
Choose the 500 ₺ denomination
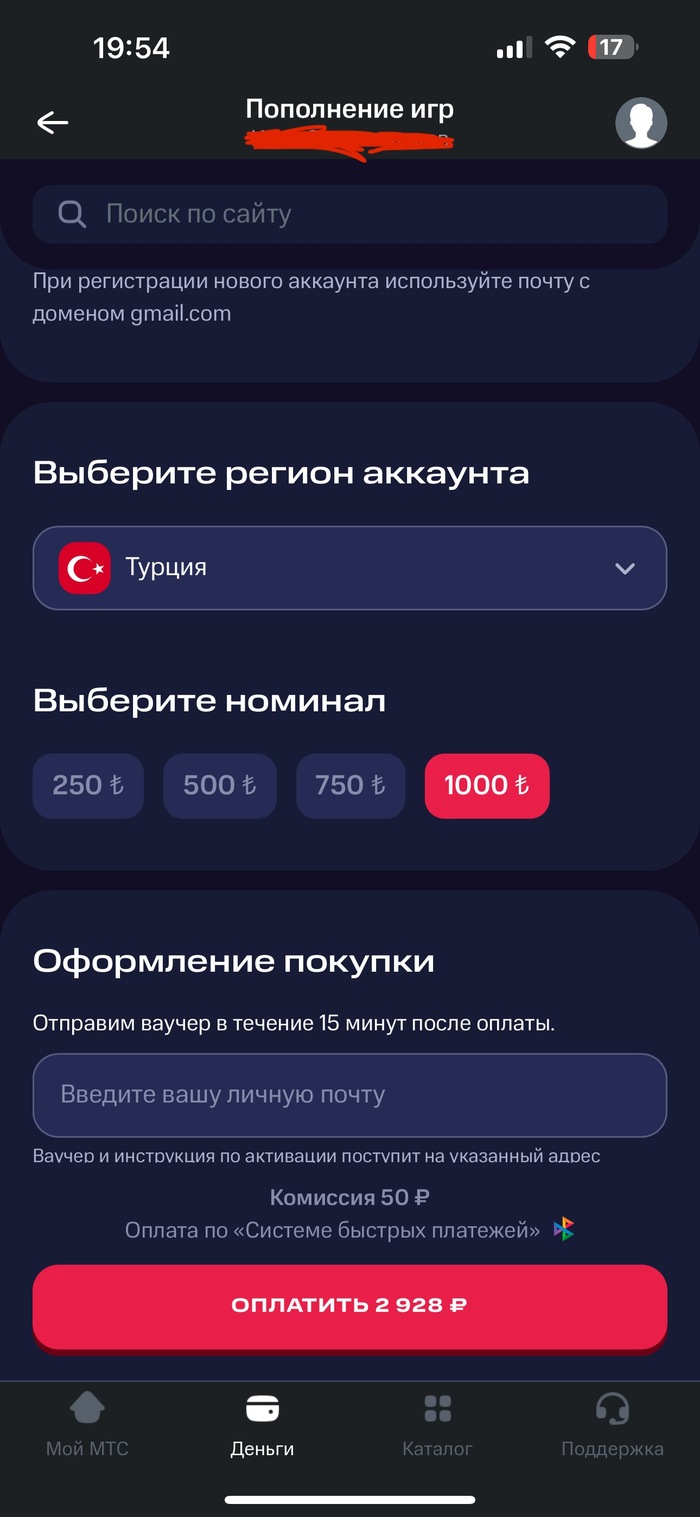coord(219,786)
